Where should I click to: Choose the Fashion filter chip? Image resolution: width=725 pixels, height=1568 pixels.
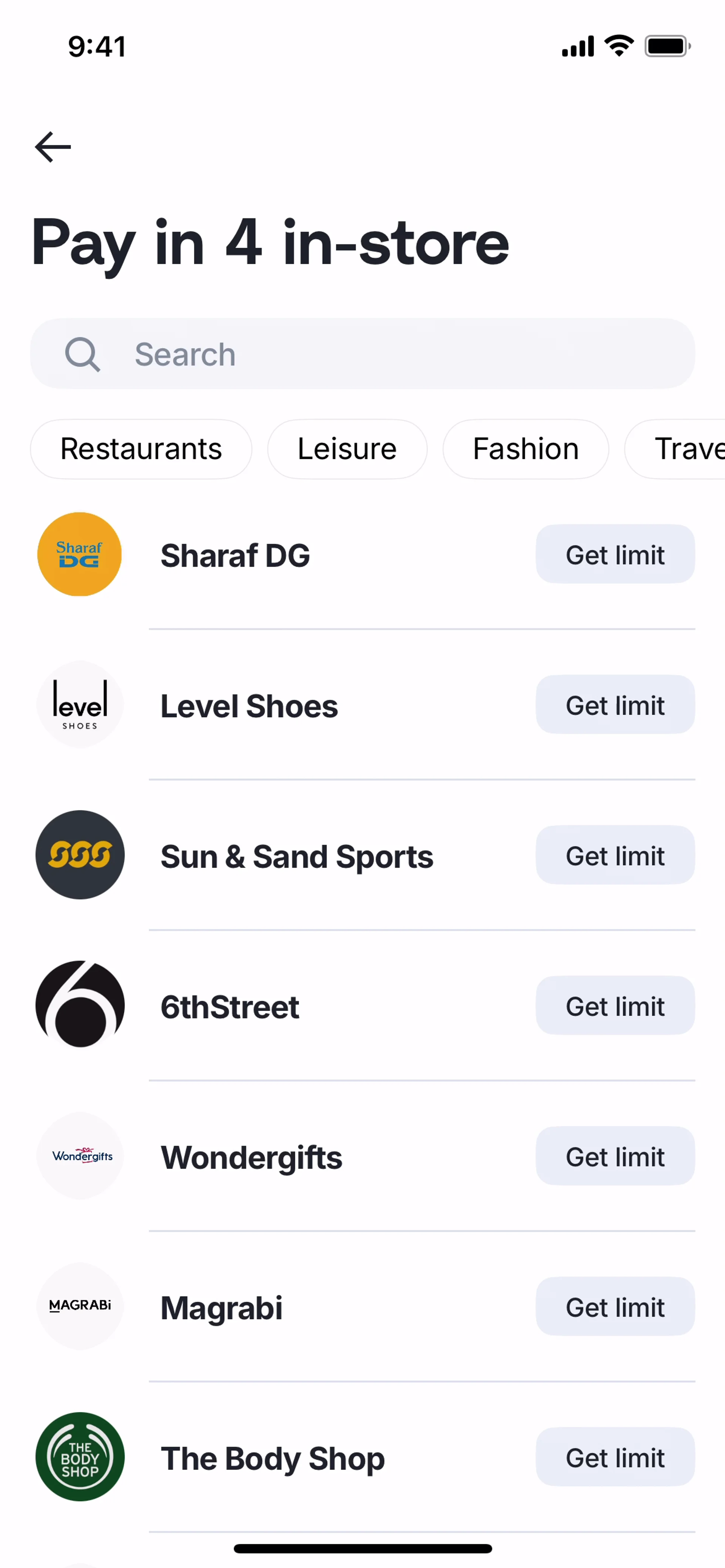(x=525, y=449)
